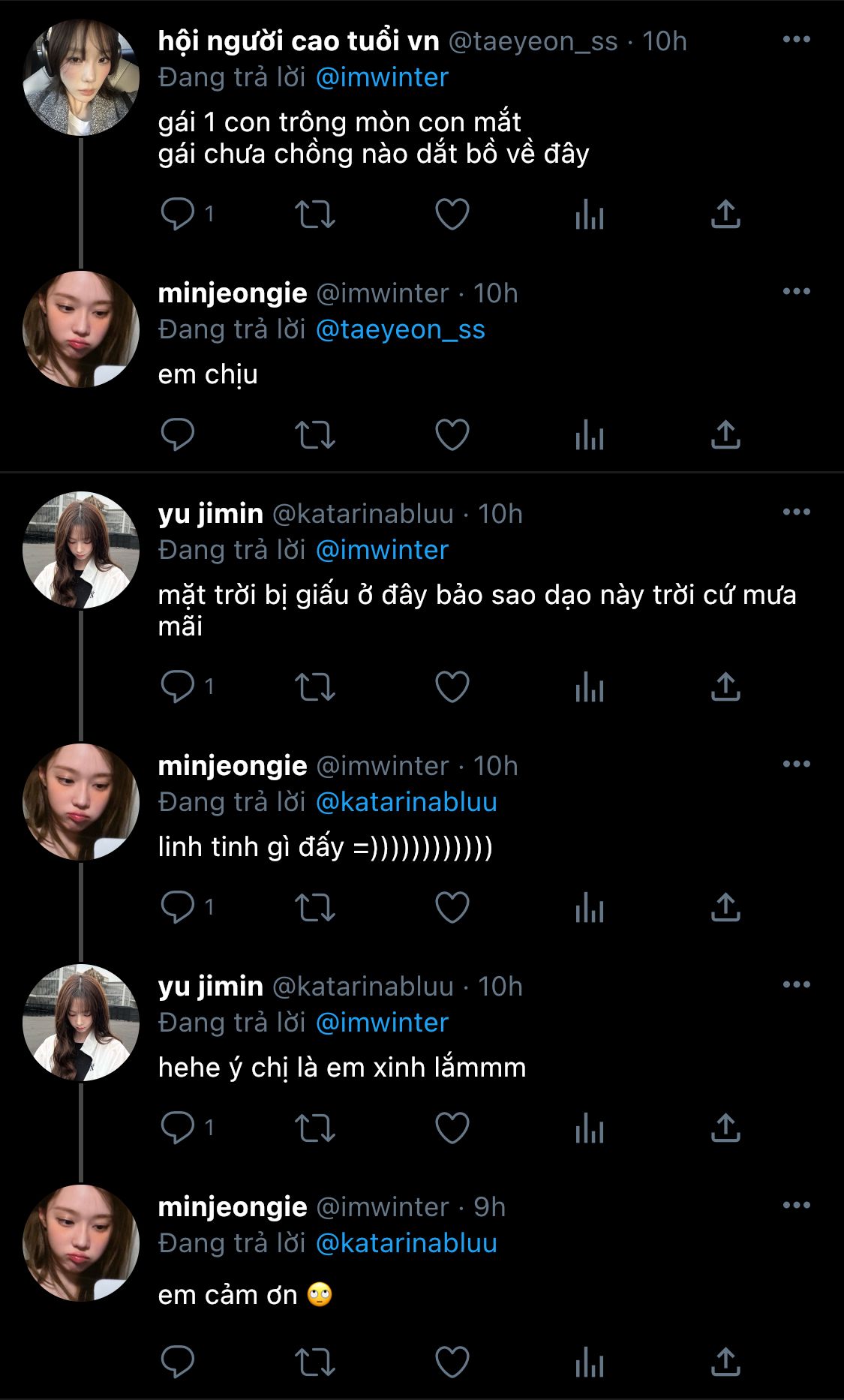
Task: Reply to the "em cảm ơn" tweet
Action: click(178, 1362)
